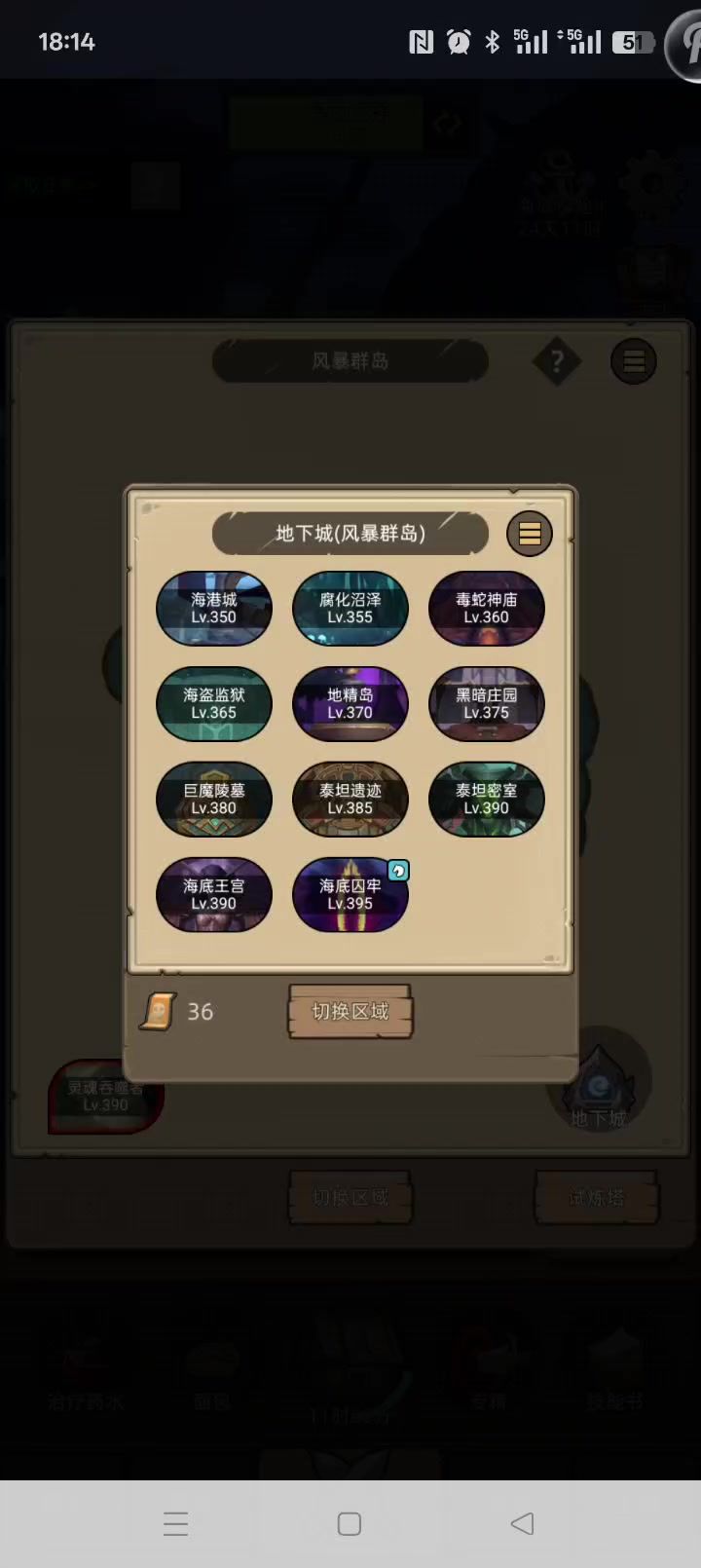Open the 泰坦遗迹 Lv.385 dungeon

[x=350, y=800]
